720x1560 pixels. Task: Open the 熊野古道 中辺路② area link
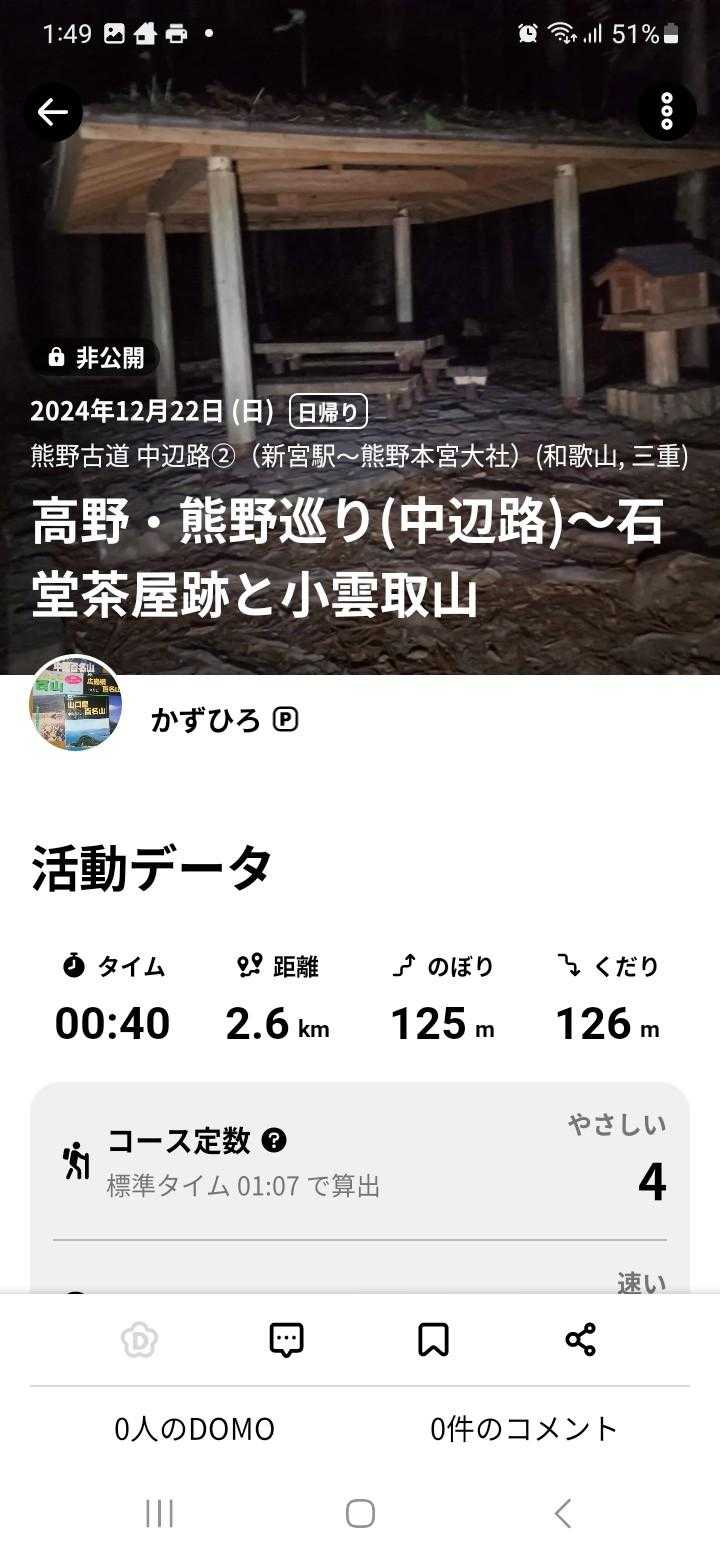[x=359, y=456]
